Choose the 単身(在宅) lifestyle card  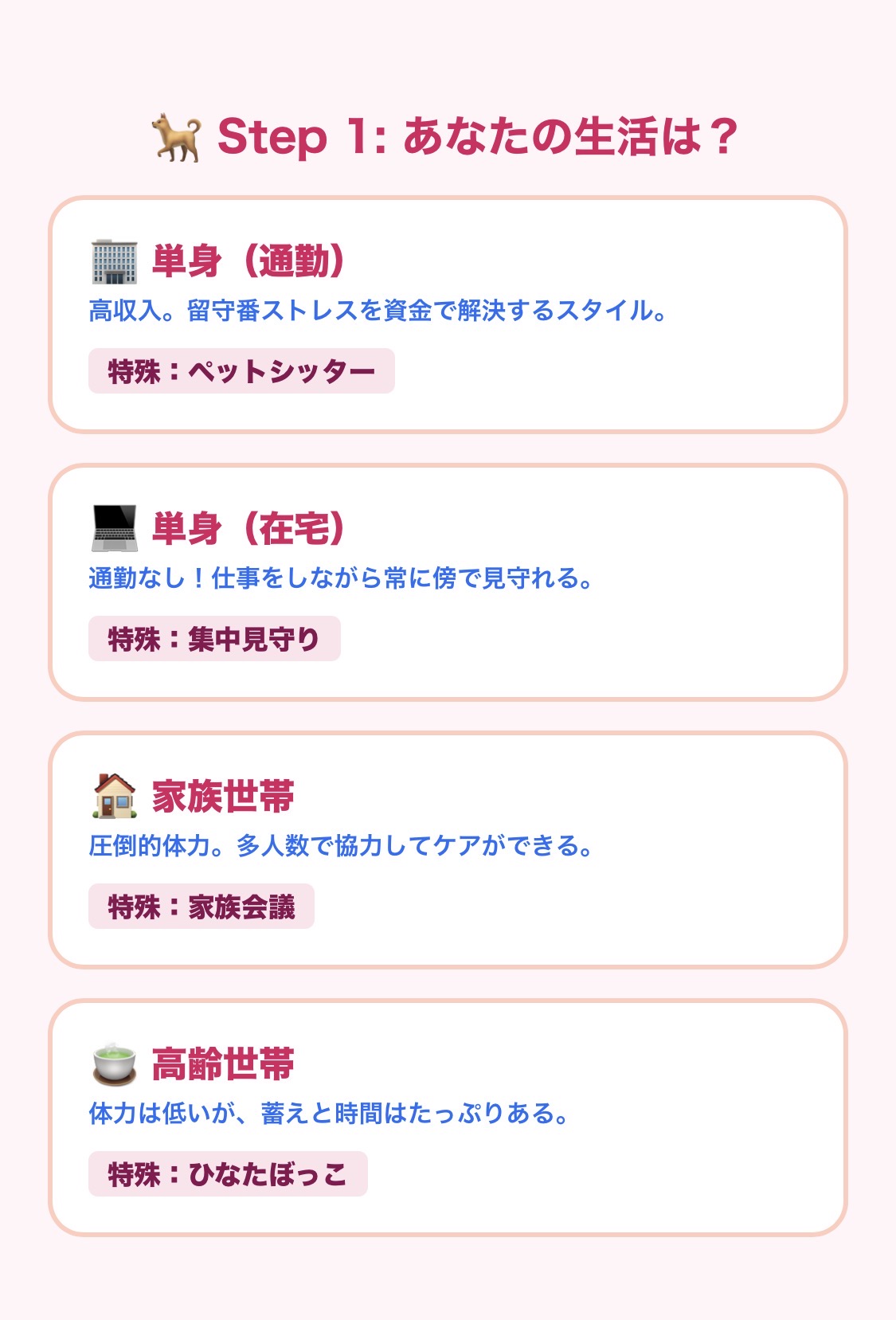pos(448,582)
